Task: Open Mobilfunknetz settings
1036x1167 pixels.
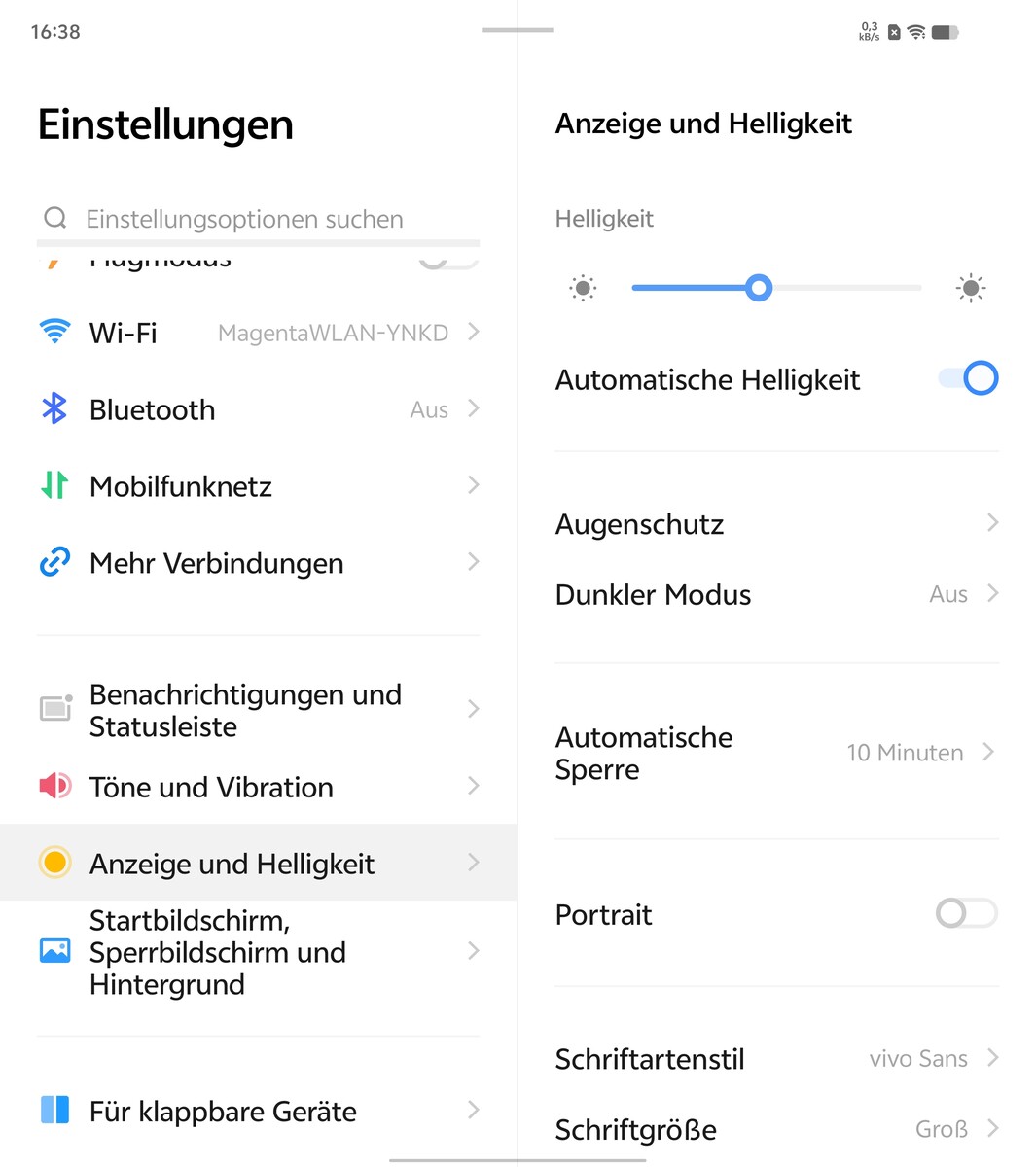Action: [258, 486]
